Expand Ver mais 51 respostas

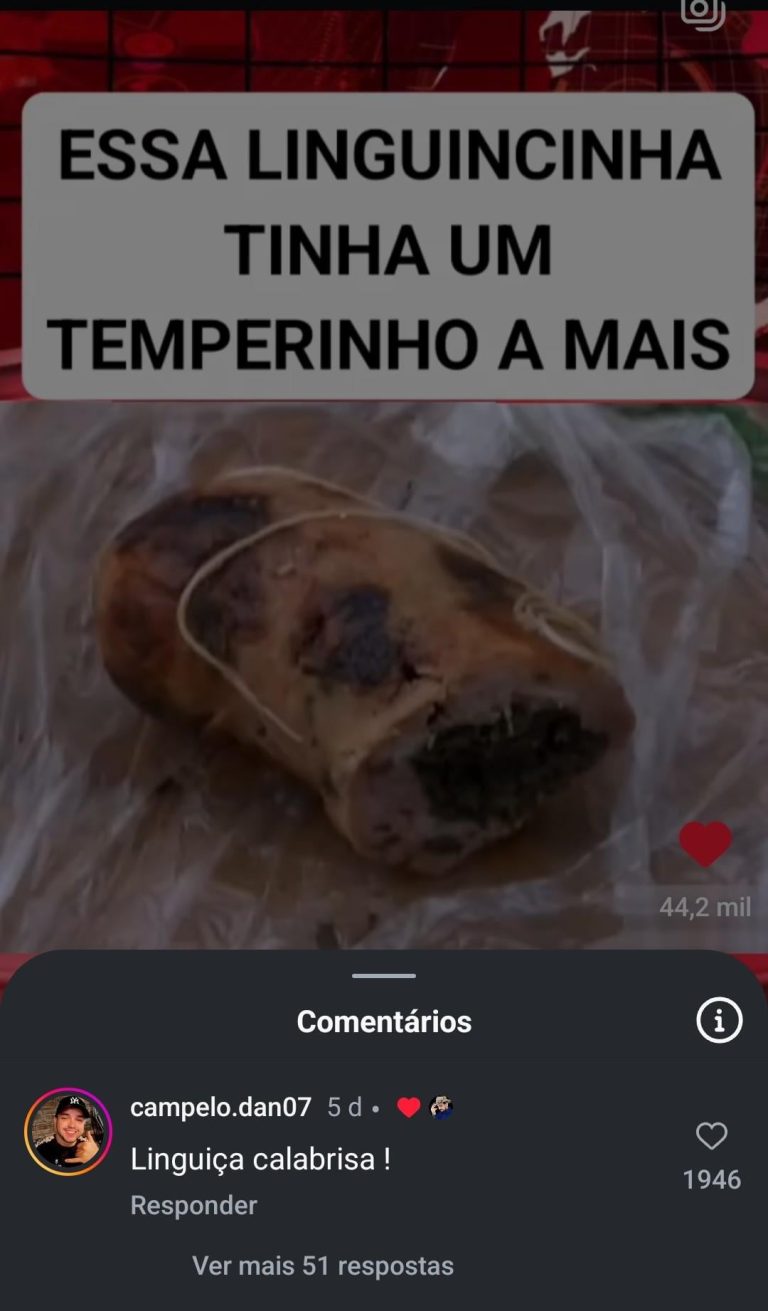pos(322,1265)
